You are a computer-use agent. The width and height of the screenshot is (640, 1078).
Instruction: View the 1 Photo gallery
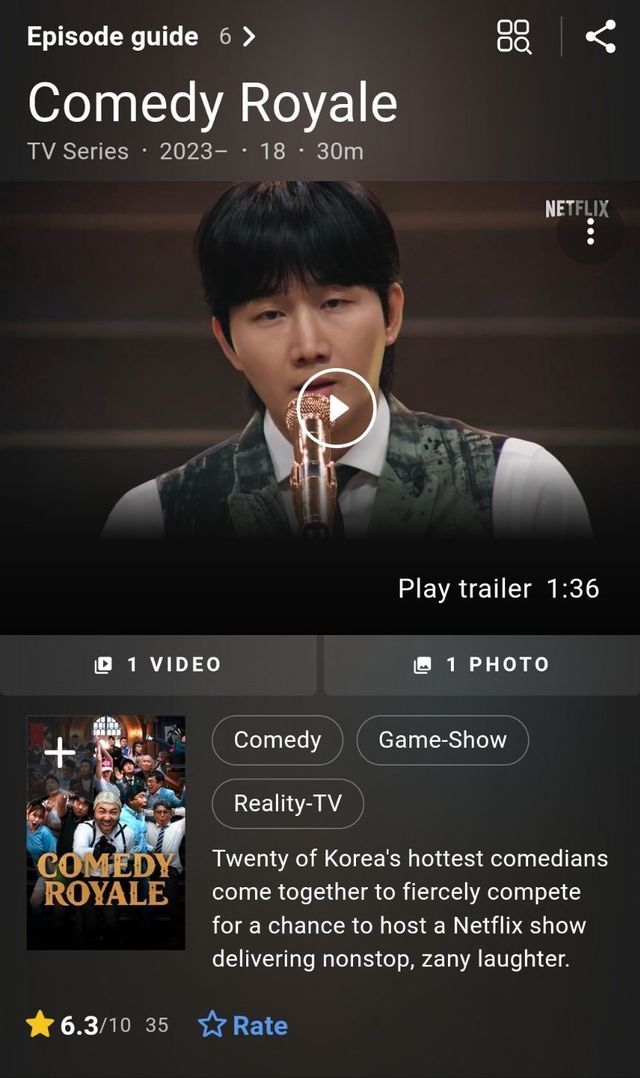pos(481,665)
